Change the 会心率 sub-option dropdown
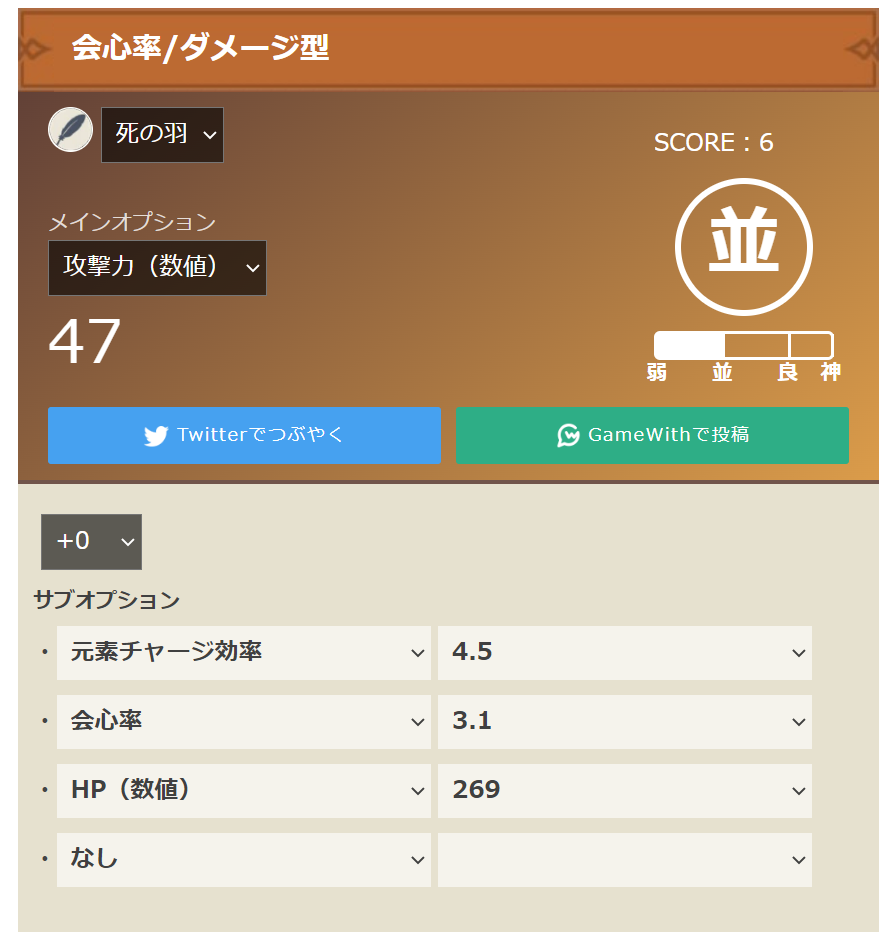Screen dimensions: 888x937 coord(243,722)
